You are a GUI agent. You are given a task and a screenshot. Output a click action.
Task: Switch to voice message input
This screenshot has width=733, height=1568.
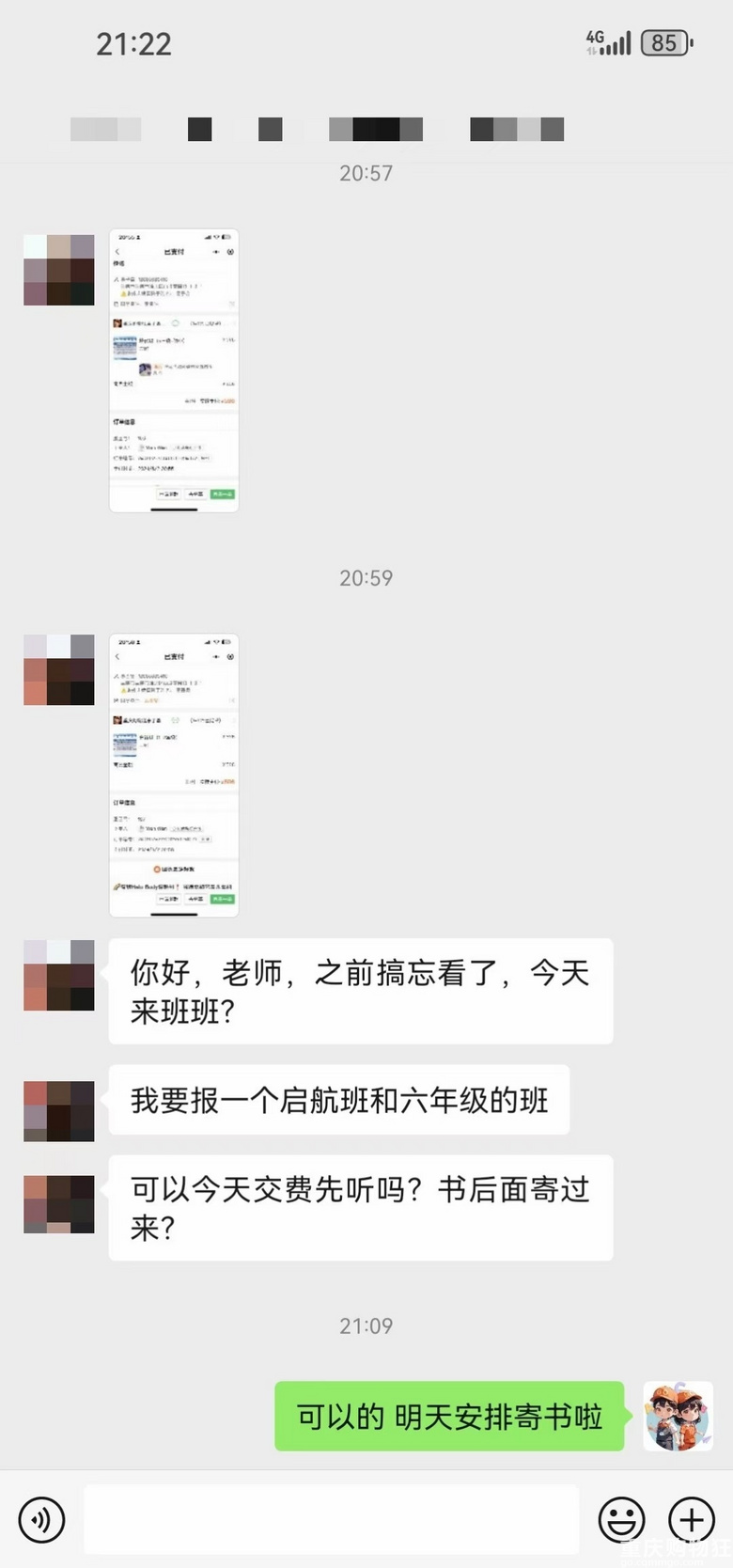pyautogui.click(x=42, y=1519)
